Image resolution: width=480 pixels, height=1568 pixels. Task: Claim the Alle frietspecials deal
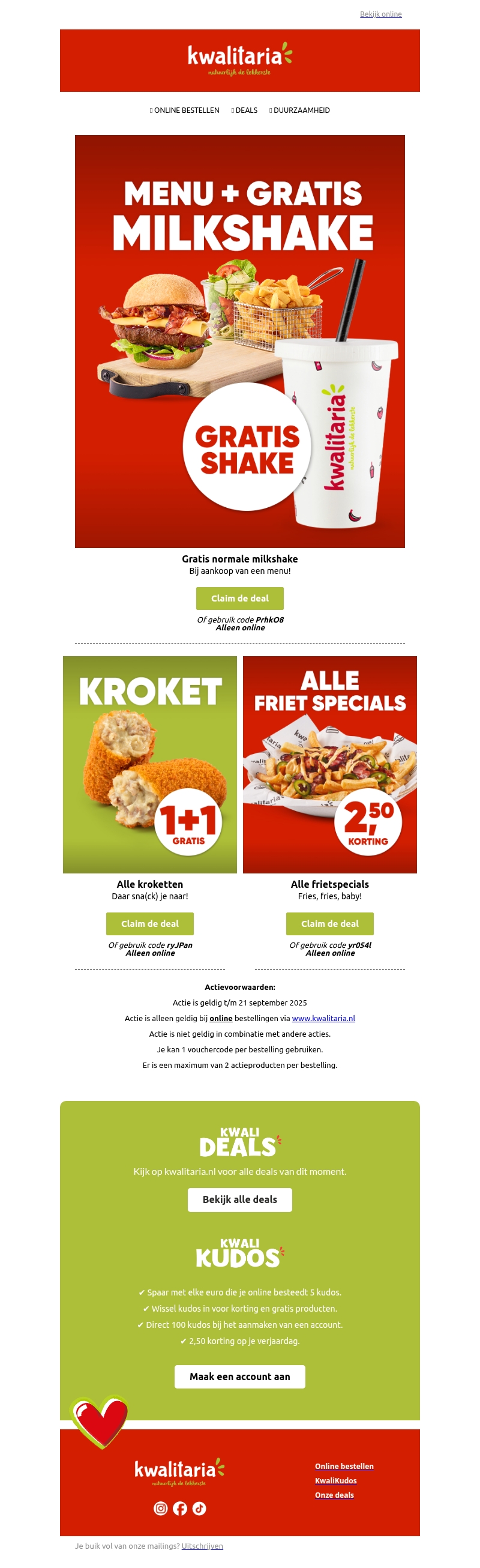click(330, 923)
